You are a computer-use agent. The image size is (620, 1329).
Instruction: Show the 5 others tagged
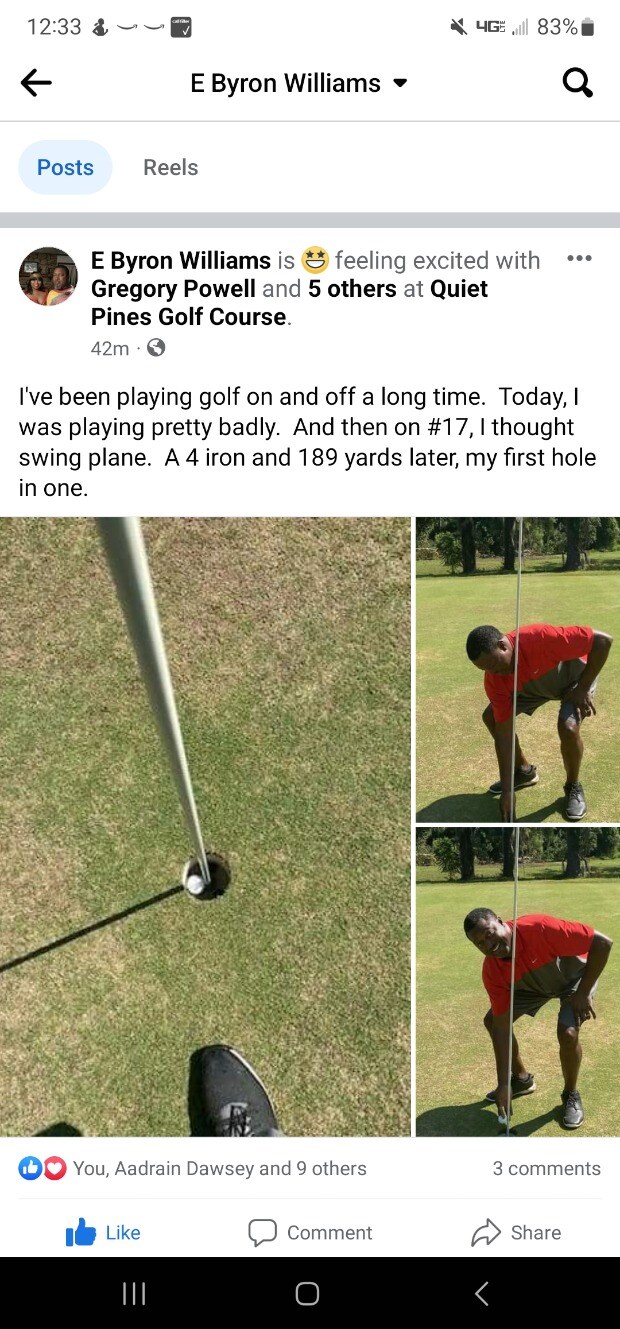coord(352,289)
